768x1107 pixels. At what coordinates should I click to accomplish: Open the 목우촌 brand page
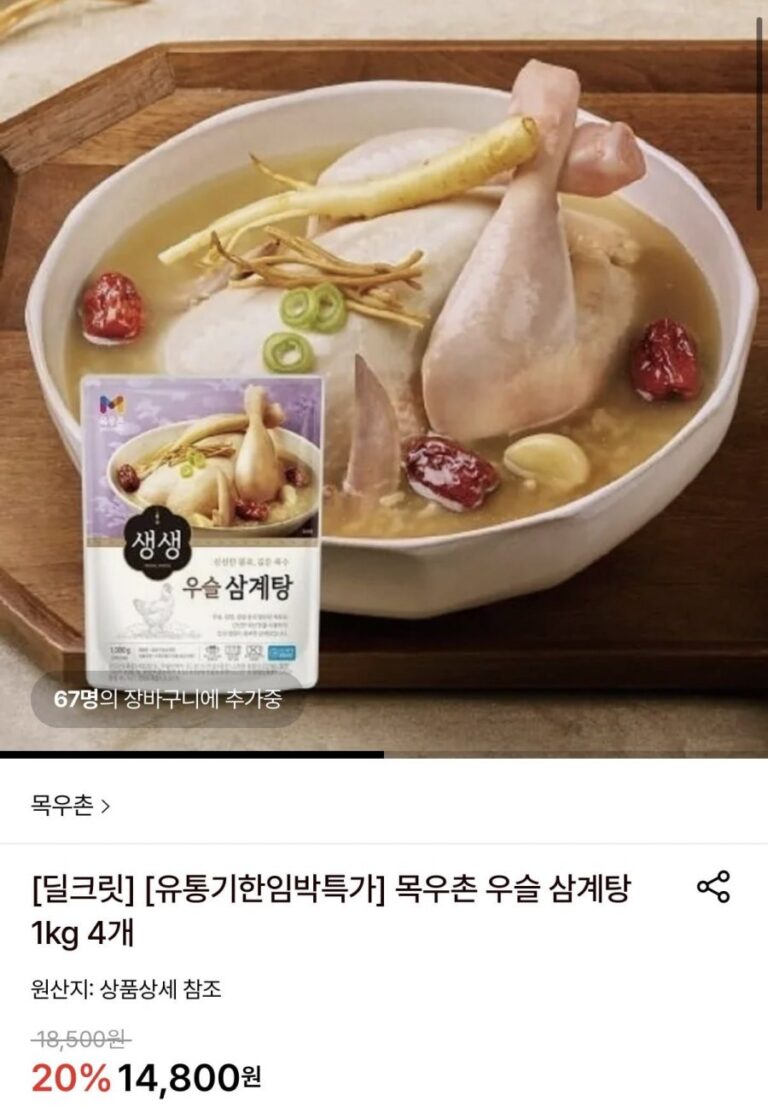pyautogui.click(x=70, y=804)
